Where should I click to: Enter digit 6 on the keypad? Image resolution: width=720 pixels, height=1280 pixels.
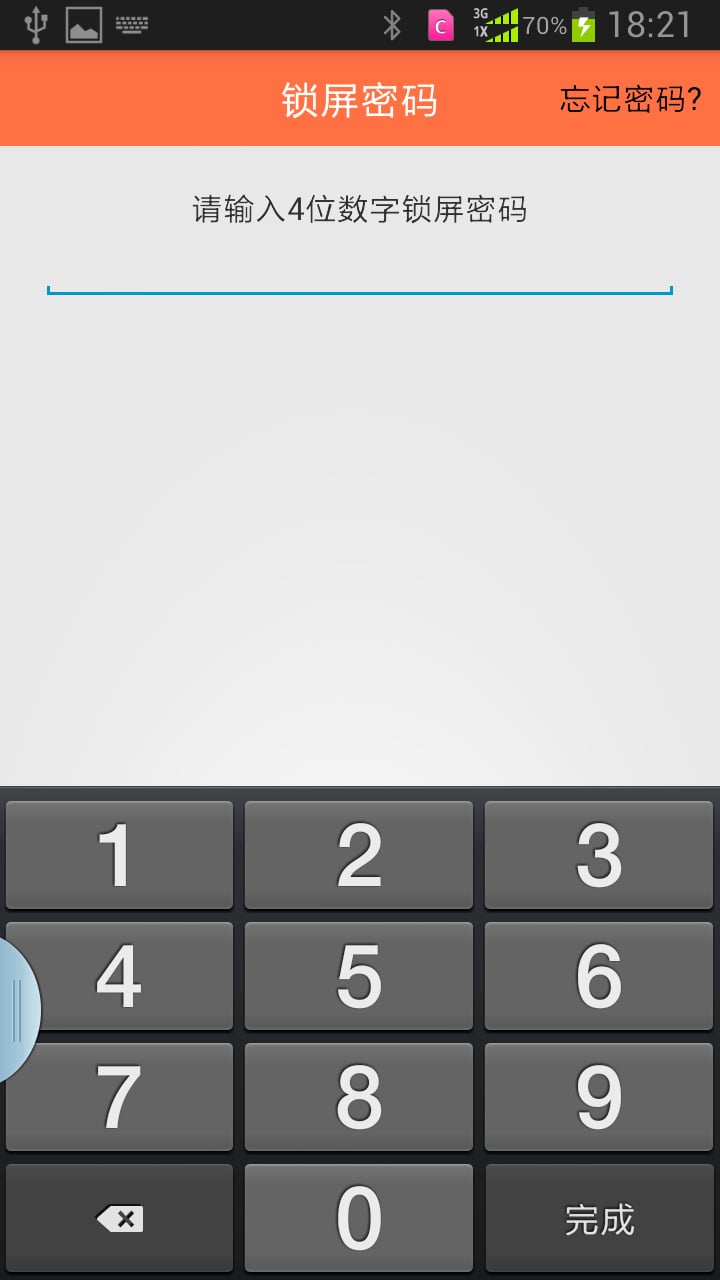pyautogui.click(x=599, y=975)
